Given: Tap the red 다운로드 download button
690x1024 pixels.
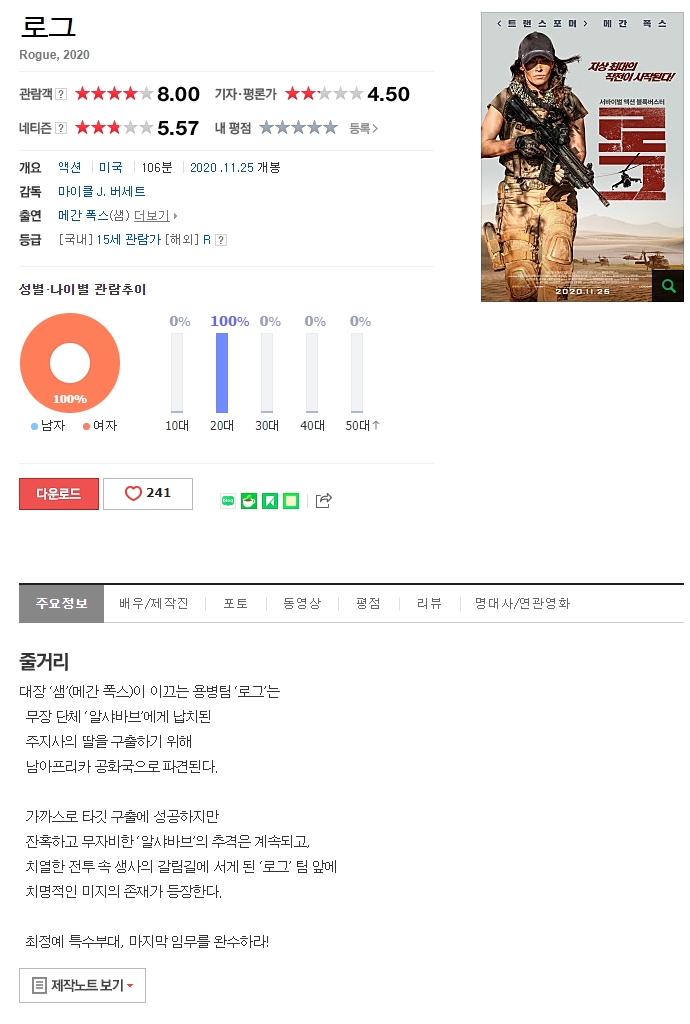Looking at the screenshot, I should click(59, 494).
